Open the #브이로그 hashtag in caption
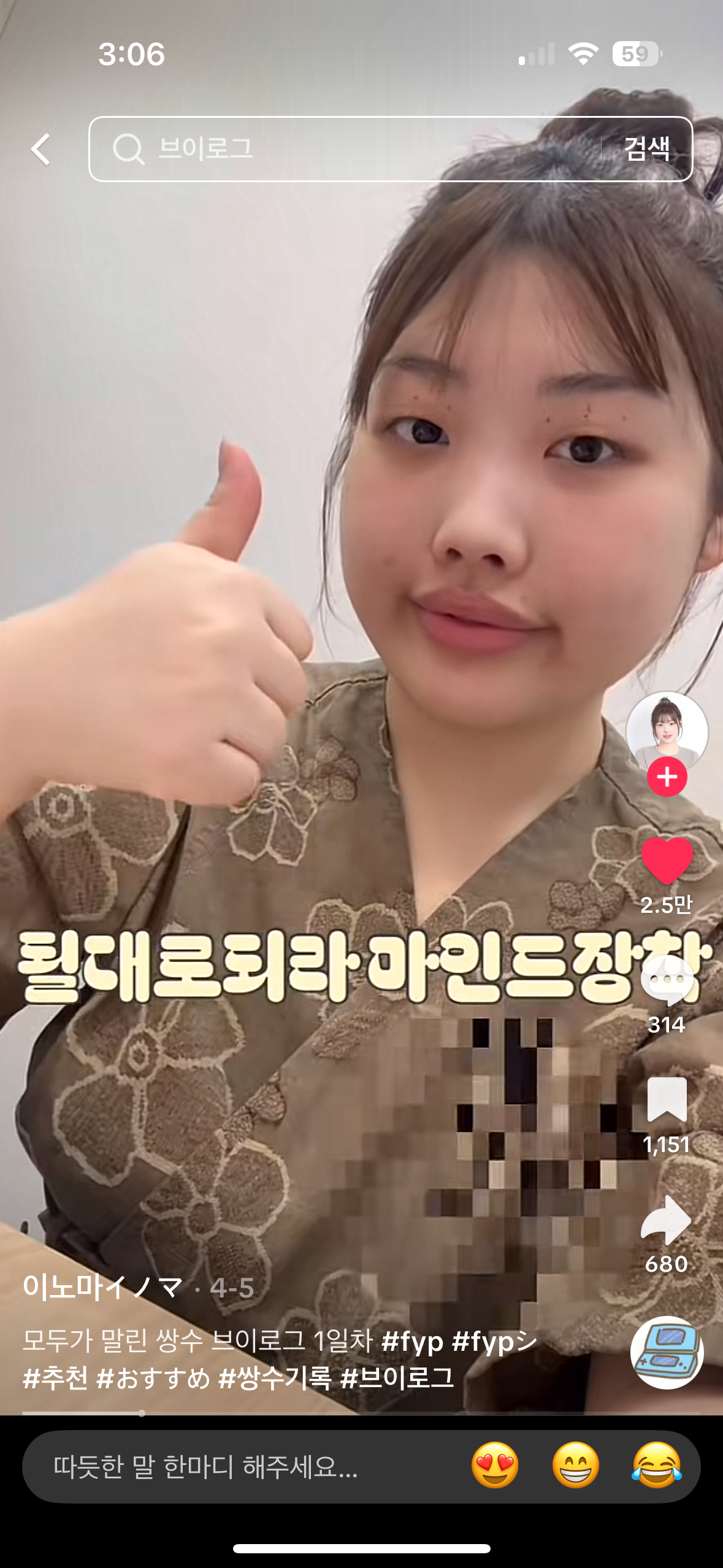The width and height of the screenshot is (723, 1568). point(397,1378)
